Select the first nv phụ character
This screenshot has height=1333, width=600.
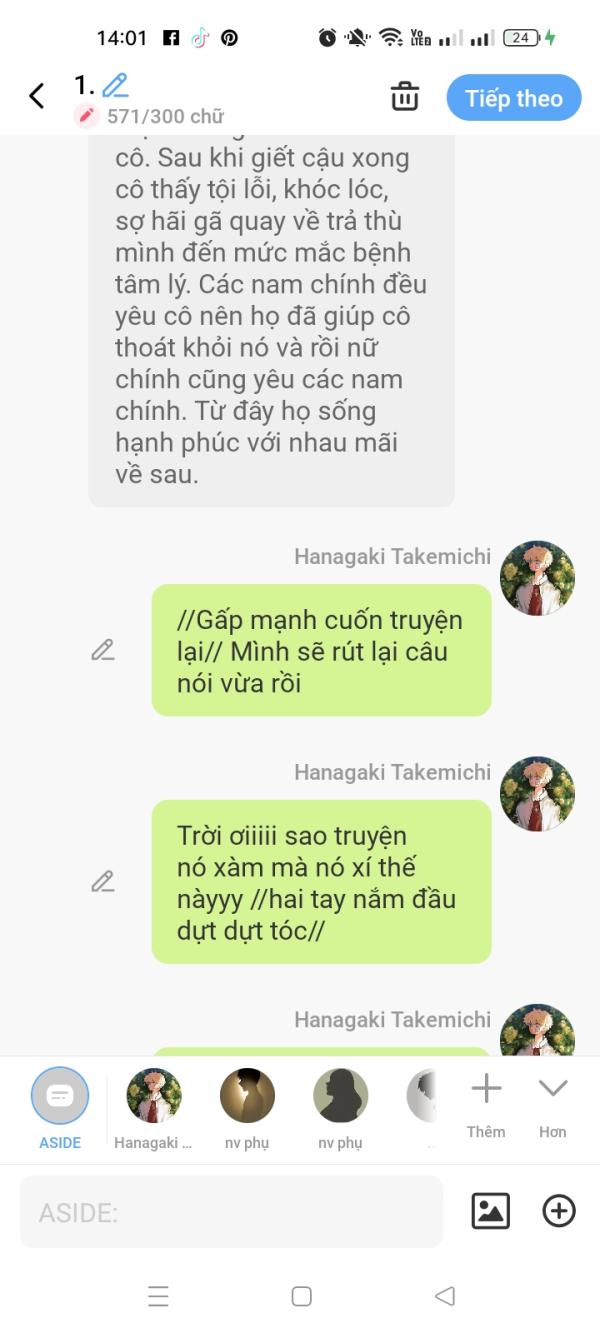tap(247, 1097)
